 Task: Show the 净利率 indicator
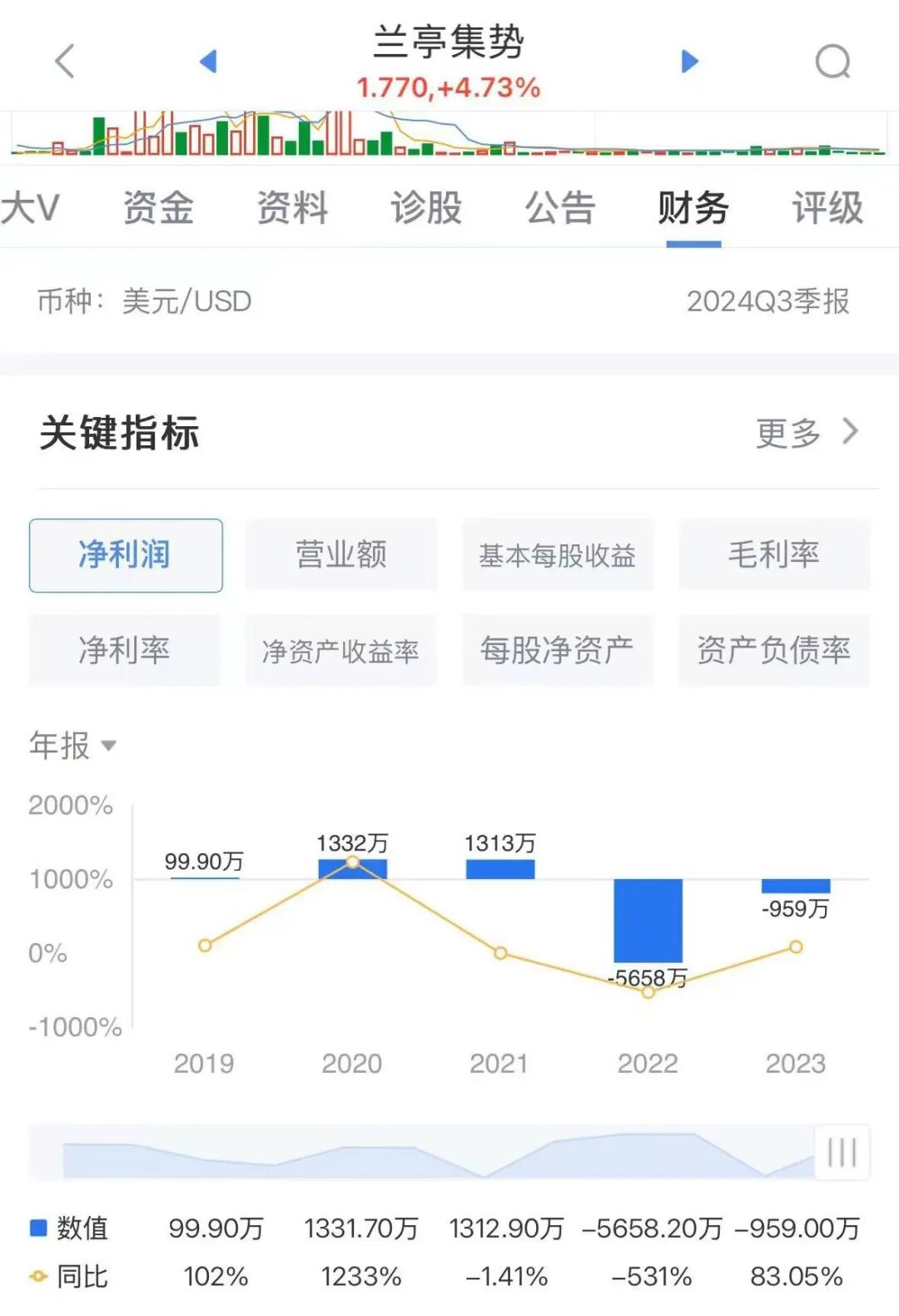tap(125, 650)
